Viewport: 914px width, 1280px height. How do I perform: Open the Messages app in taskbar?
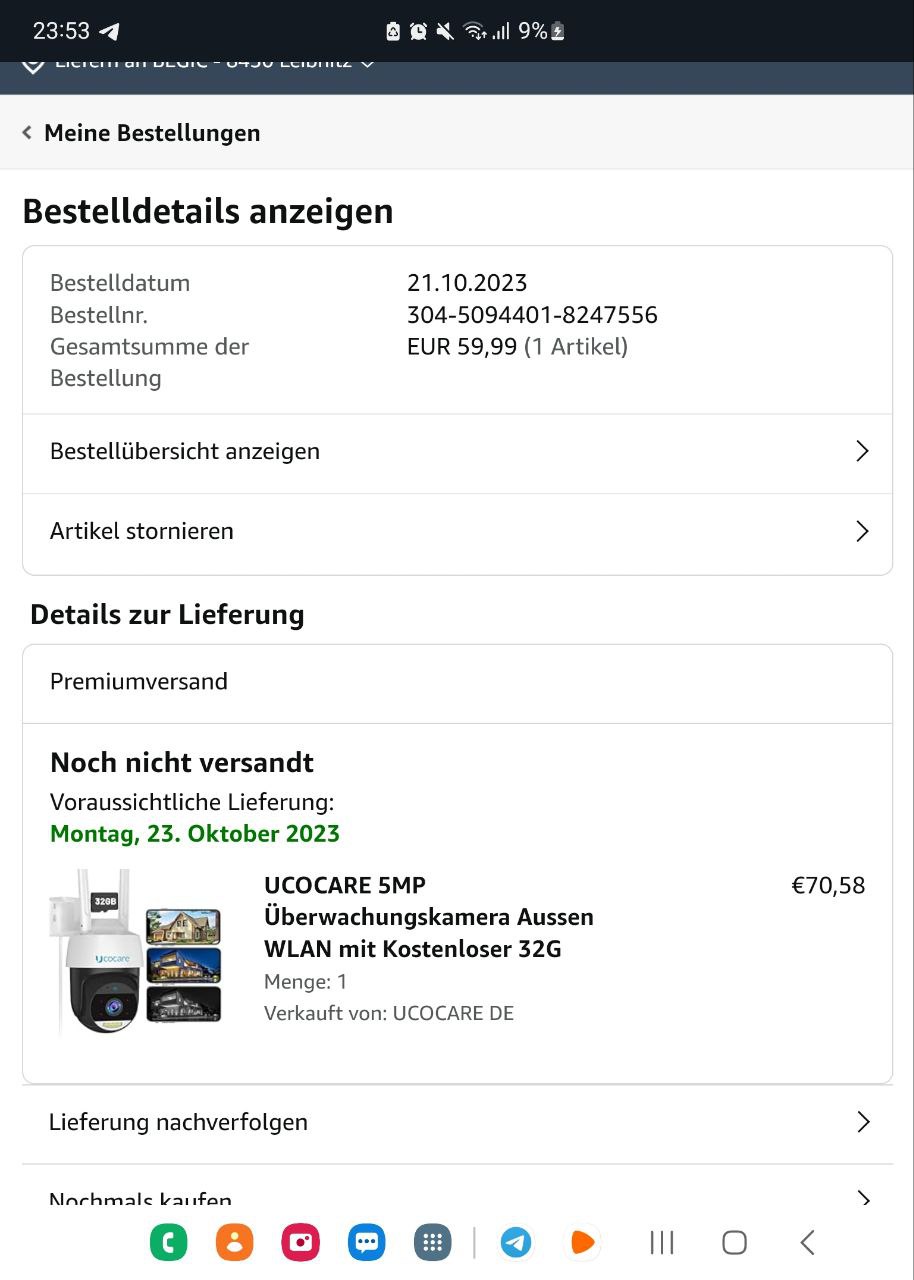[366, 1243]
